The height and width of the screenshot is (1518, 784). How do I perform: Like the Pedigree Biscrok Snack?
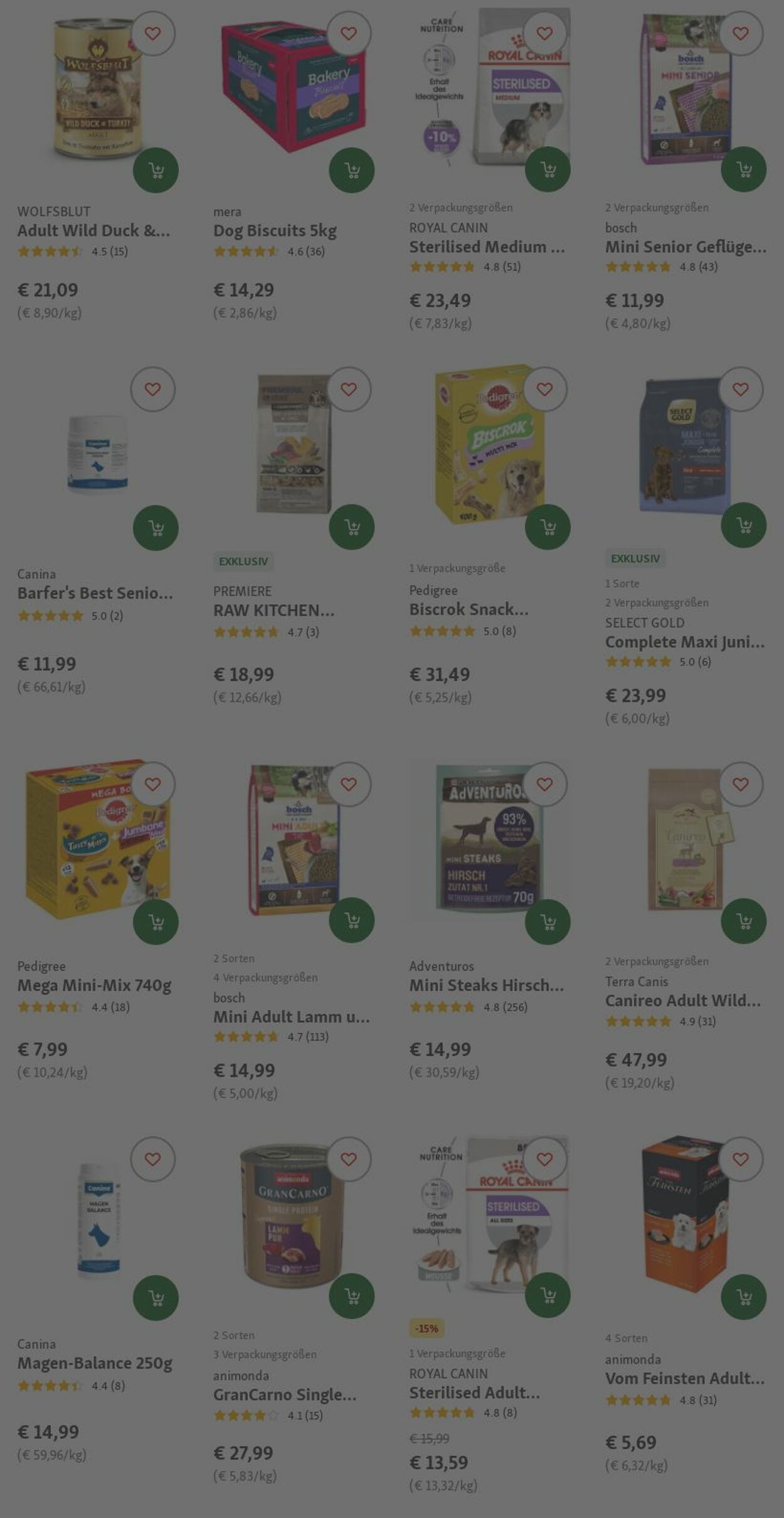coord(544,389)
